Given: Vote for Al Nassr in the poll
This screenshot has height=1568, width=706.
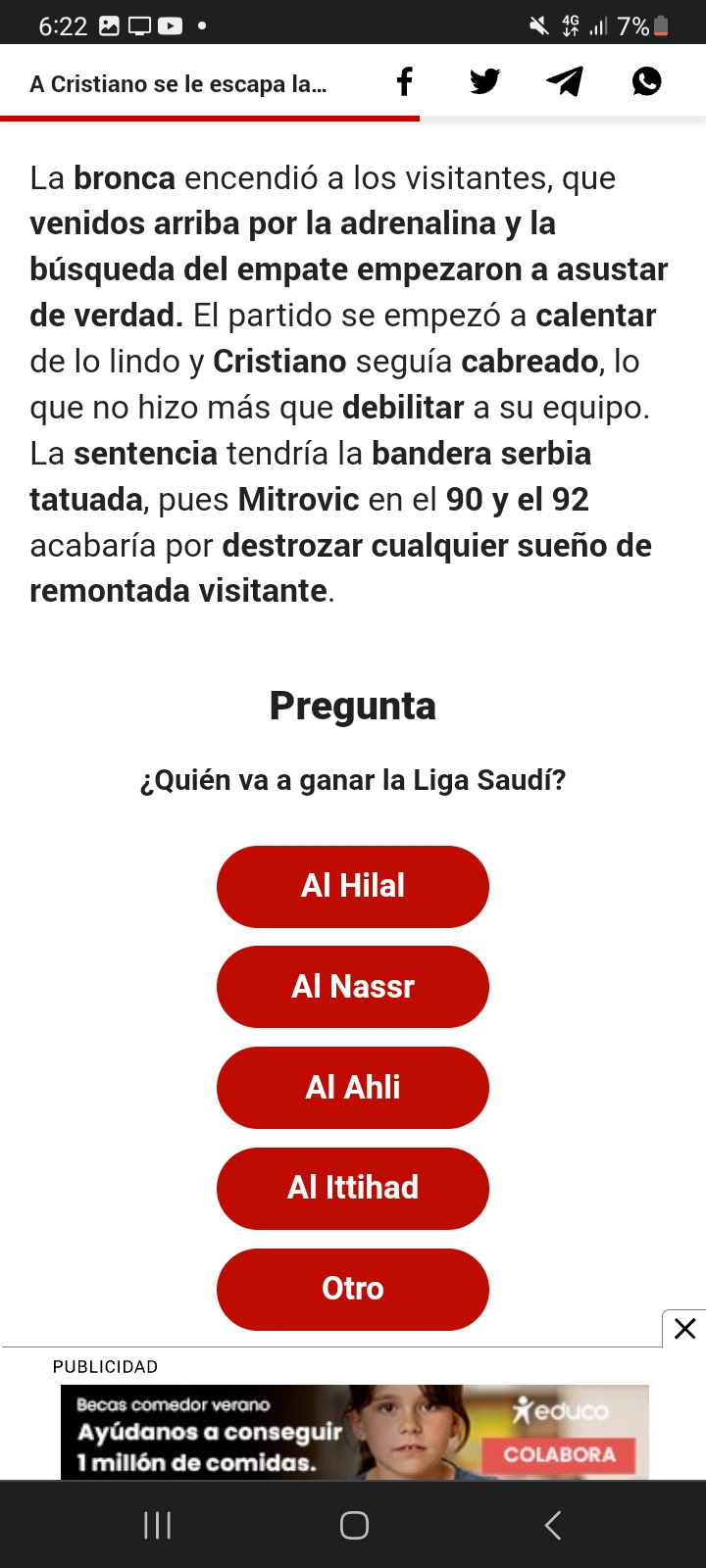Looking at the screenshot, I should click(353, 987).
